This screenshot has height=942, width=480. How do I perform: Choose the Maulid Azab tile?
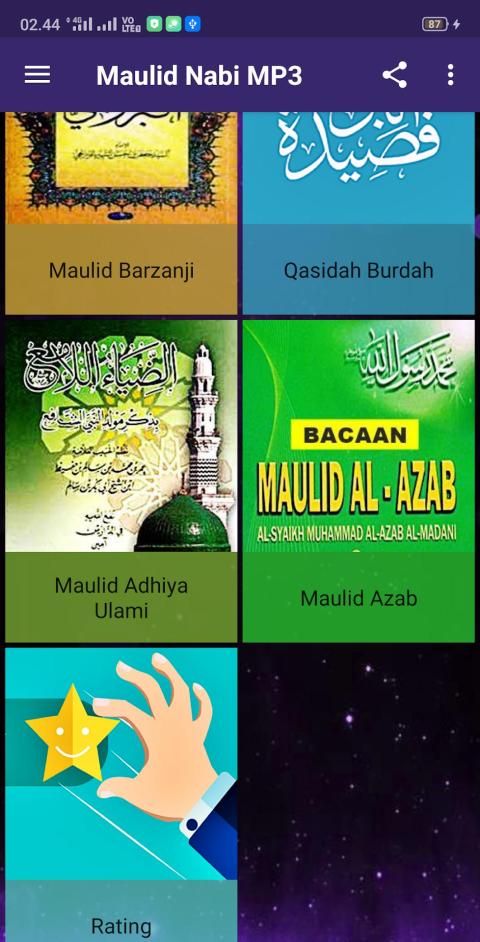[359, 481]
